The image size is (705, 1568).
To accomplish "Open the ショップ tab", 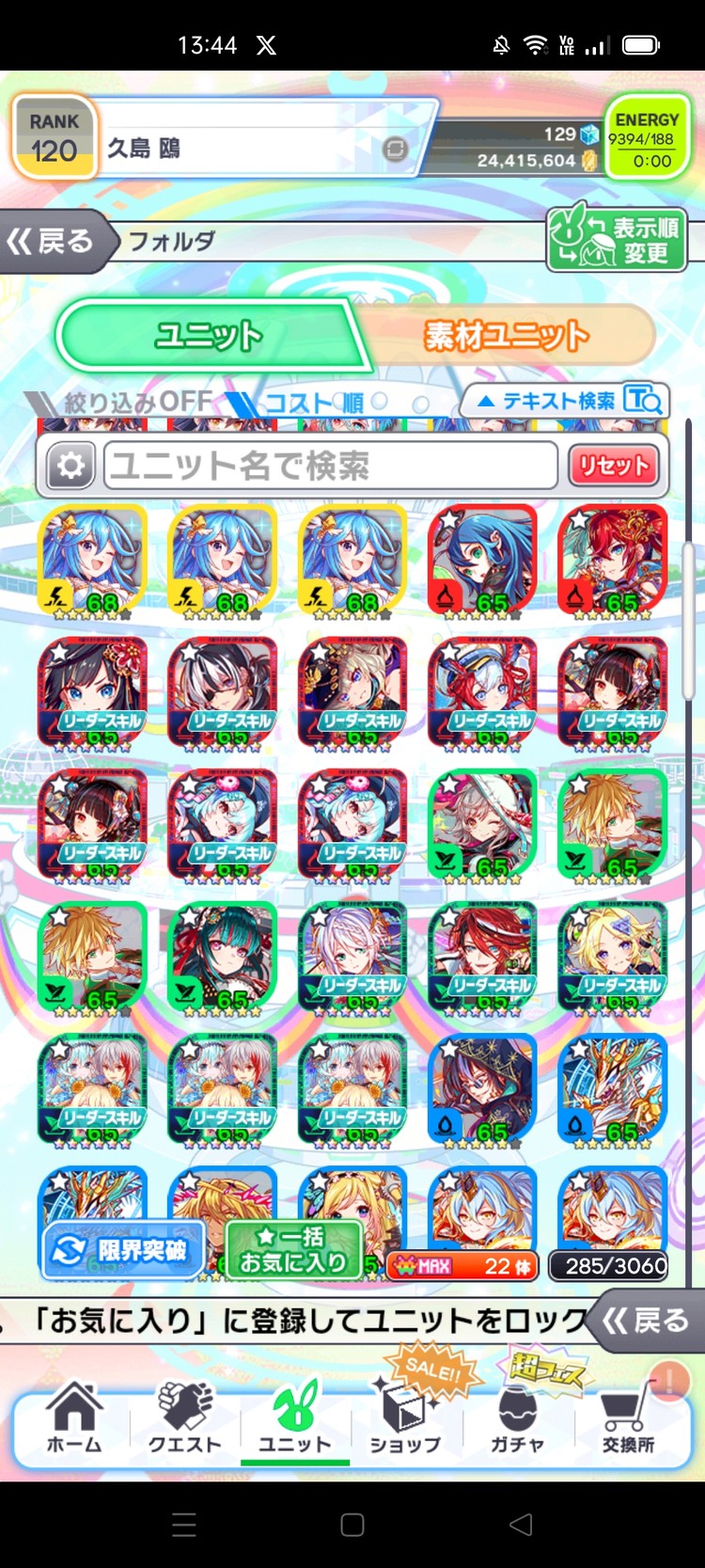I will (x=405, y=1418).
